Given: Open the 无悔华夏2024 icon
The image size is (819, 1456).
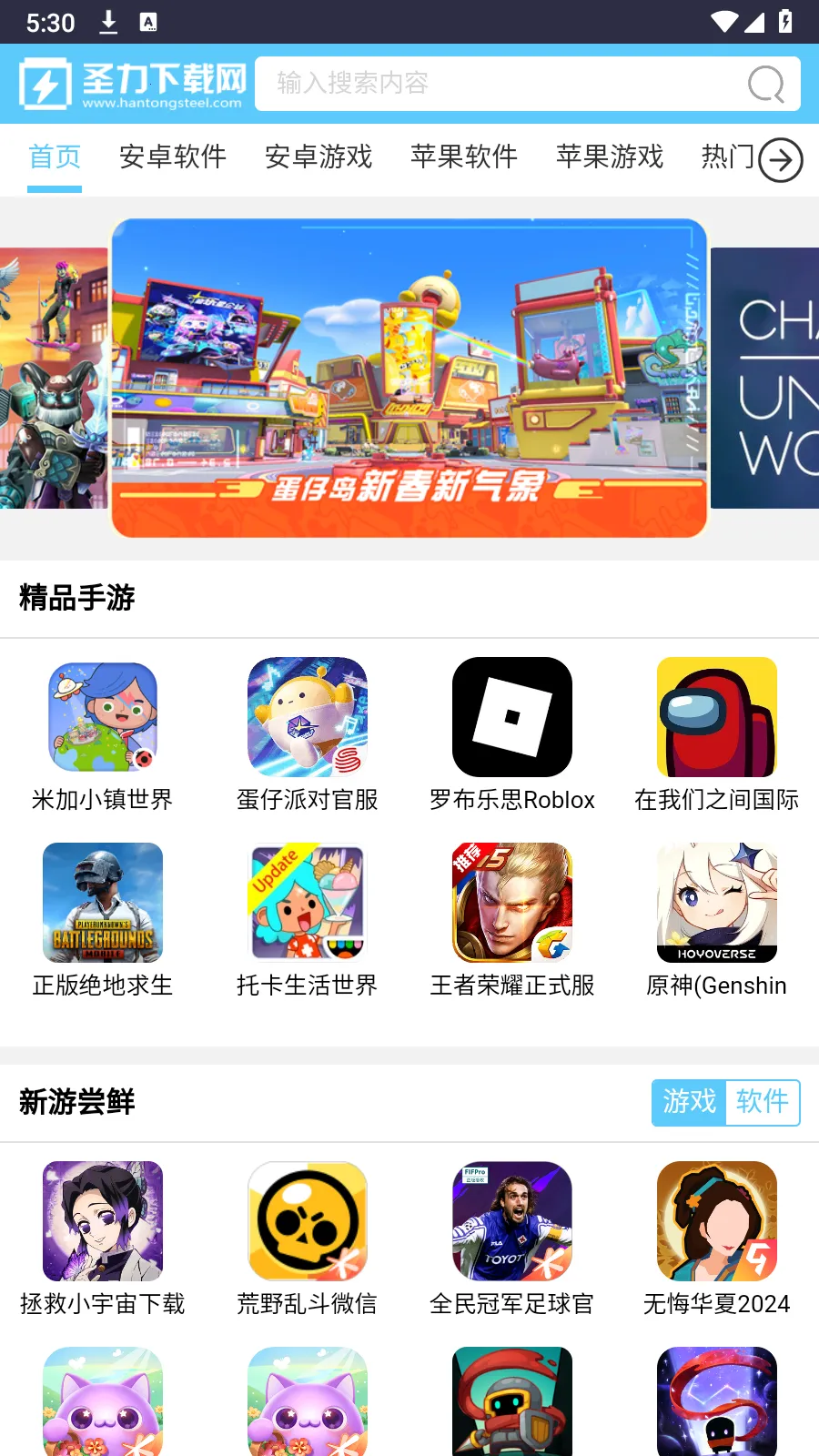Looking at the screenshot, I should pyautogui.click(x=716, y=1220).
